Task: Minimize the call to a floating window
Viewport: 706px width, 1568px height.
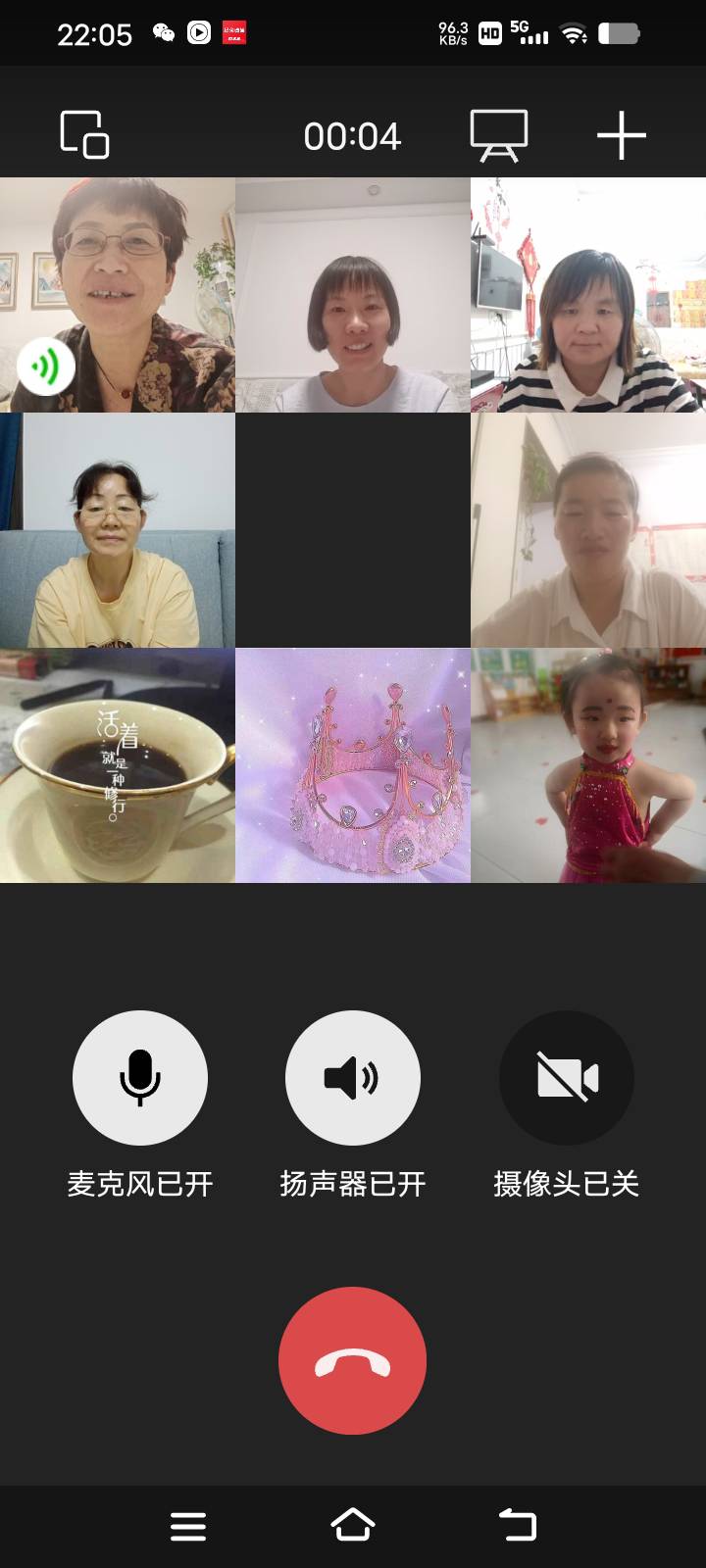Action: 84,134
